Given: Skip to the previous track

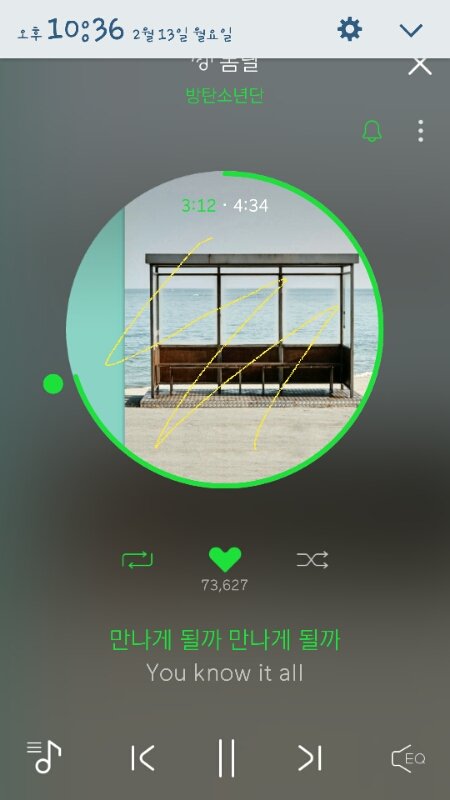Looking at the screenshot, I should pyautogui.click(x=142, y=758).
